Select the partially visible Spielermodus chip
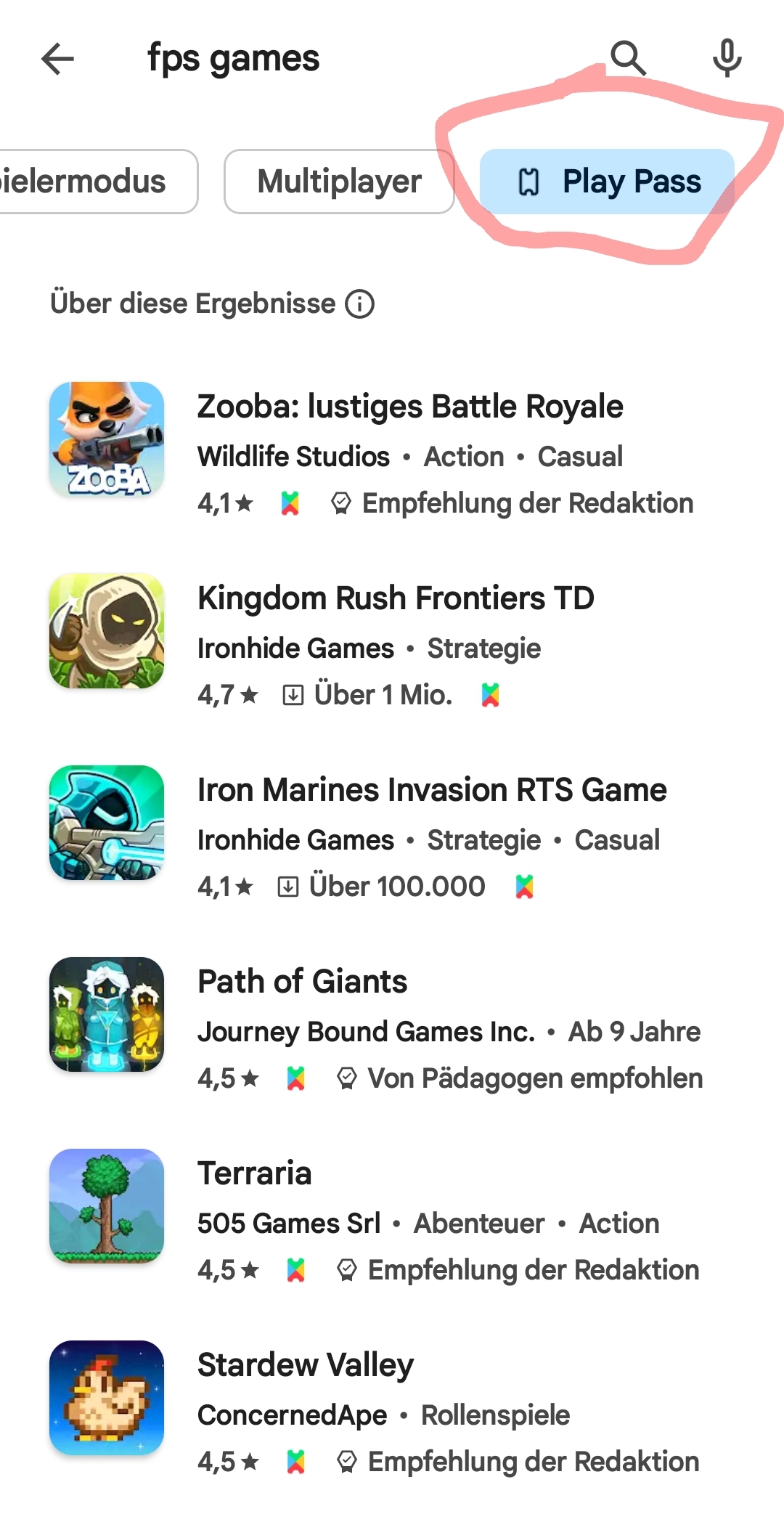This screenshot has height=1530, width=784. [87, 182]
